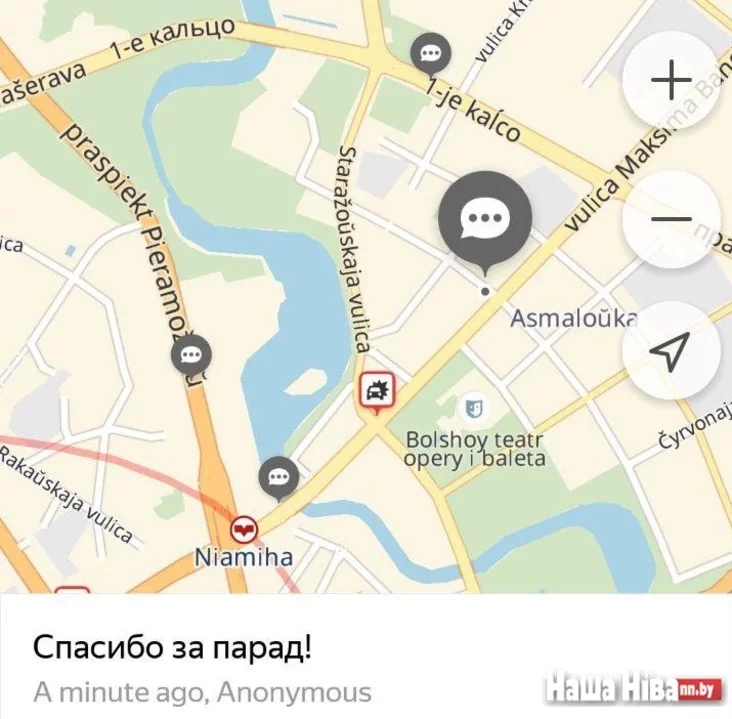Select the Niamiha metro station icon

(244, 528)
